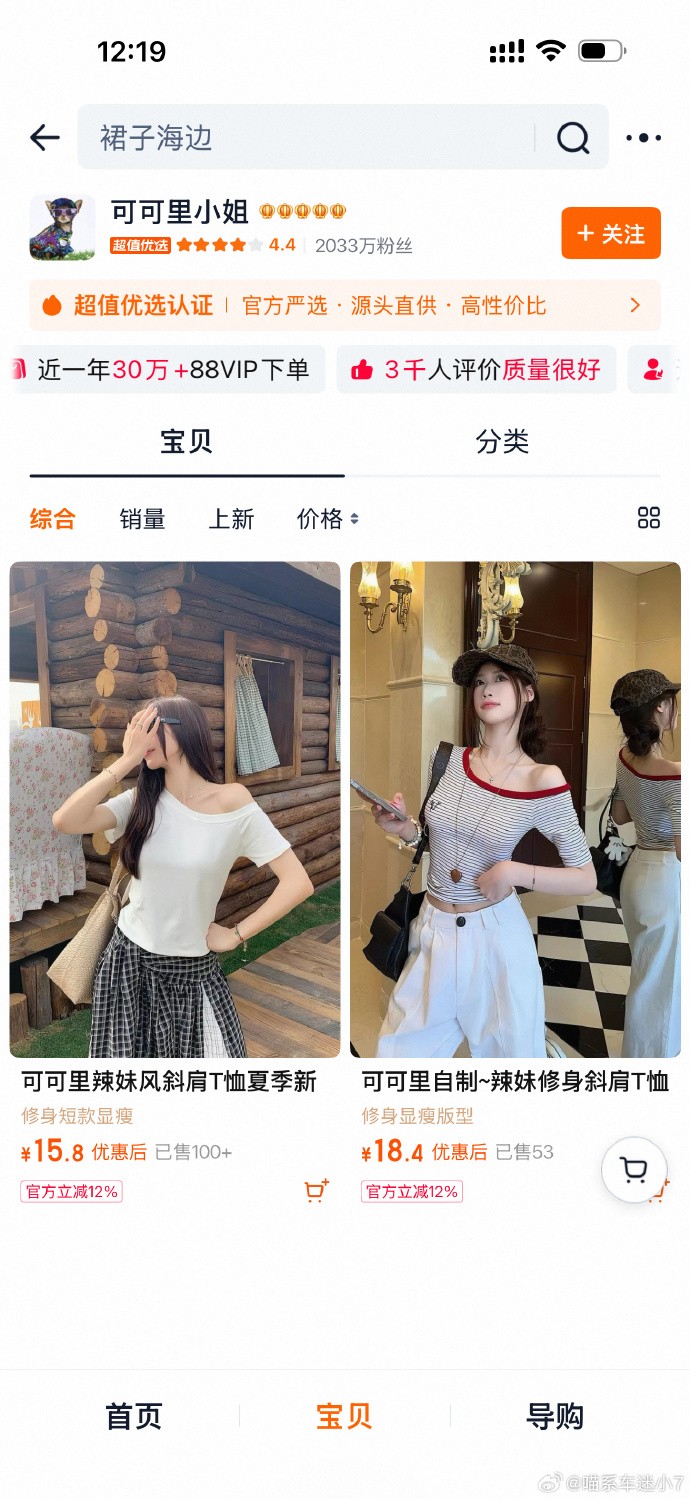This screenshot has width=690, height=1499.
Task: Tap the 3千人评价质量很好 chip
Action: (476, 370)
